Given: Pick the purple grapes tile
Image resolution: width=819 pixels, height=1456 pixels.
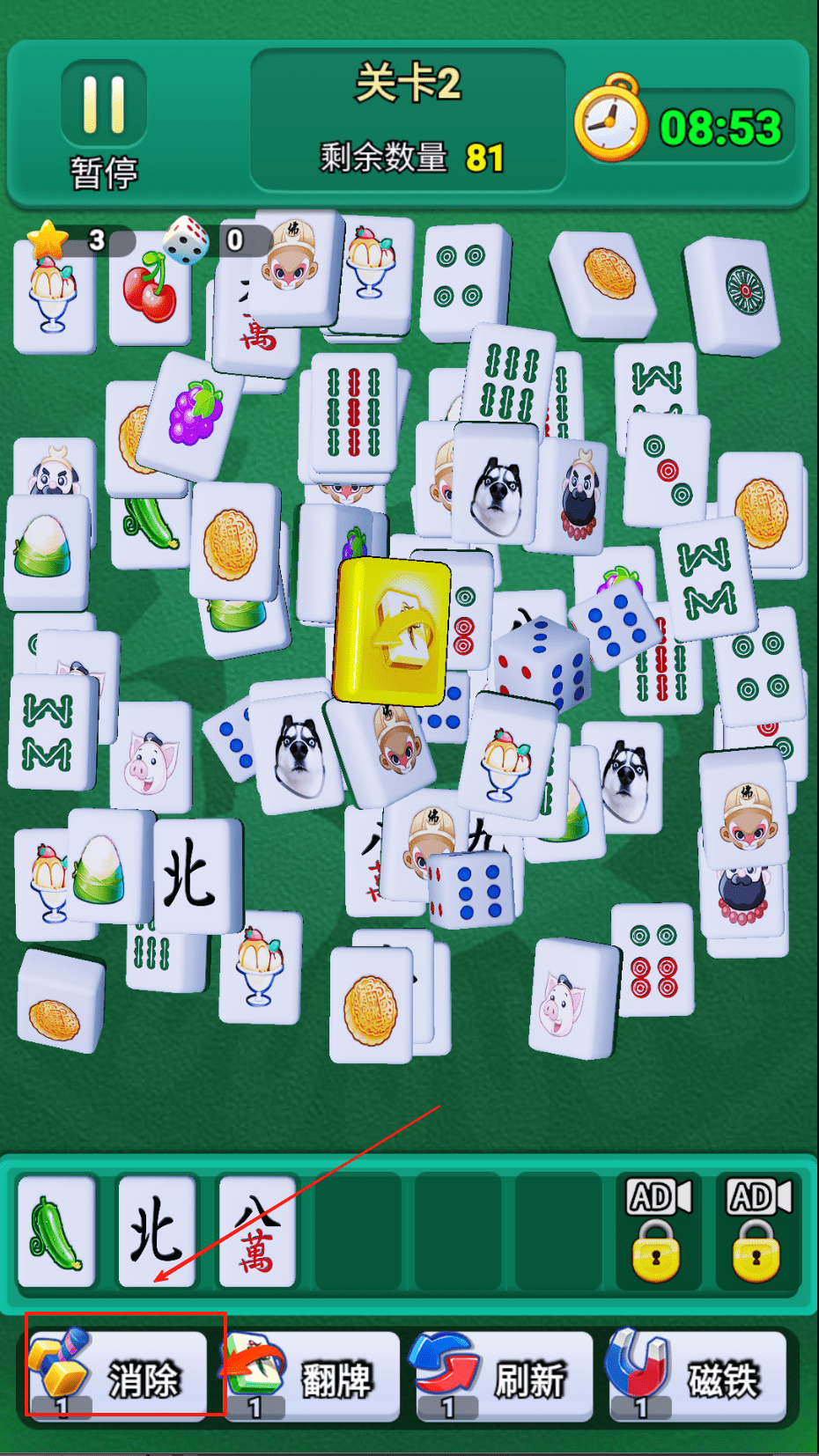Looking at the screenshot, I should click(194, 414).
